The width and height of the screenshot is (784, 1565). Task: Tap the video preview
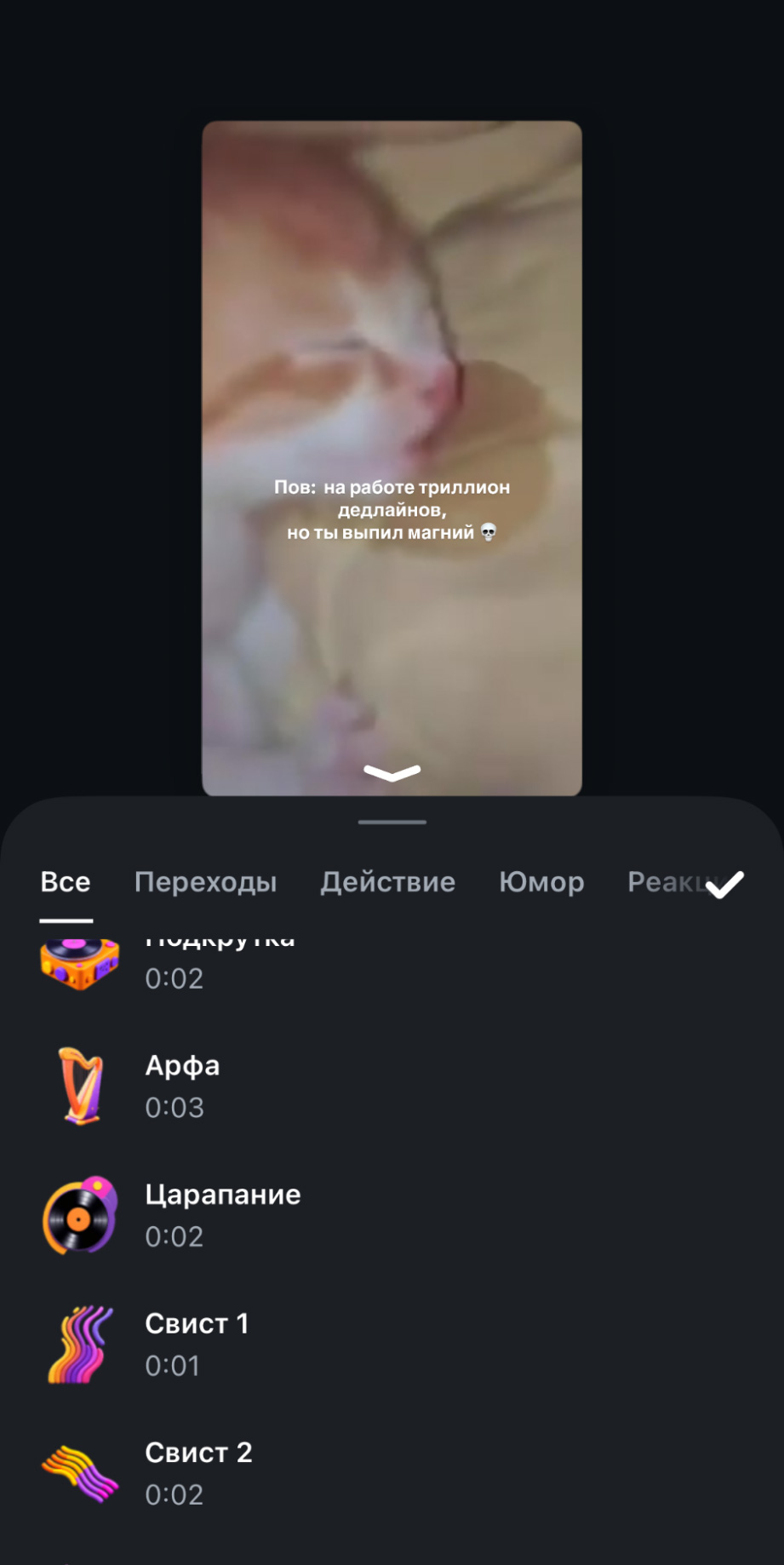click(x=392, y=383)
